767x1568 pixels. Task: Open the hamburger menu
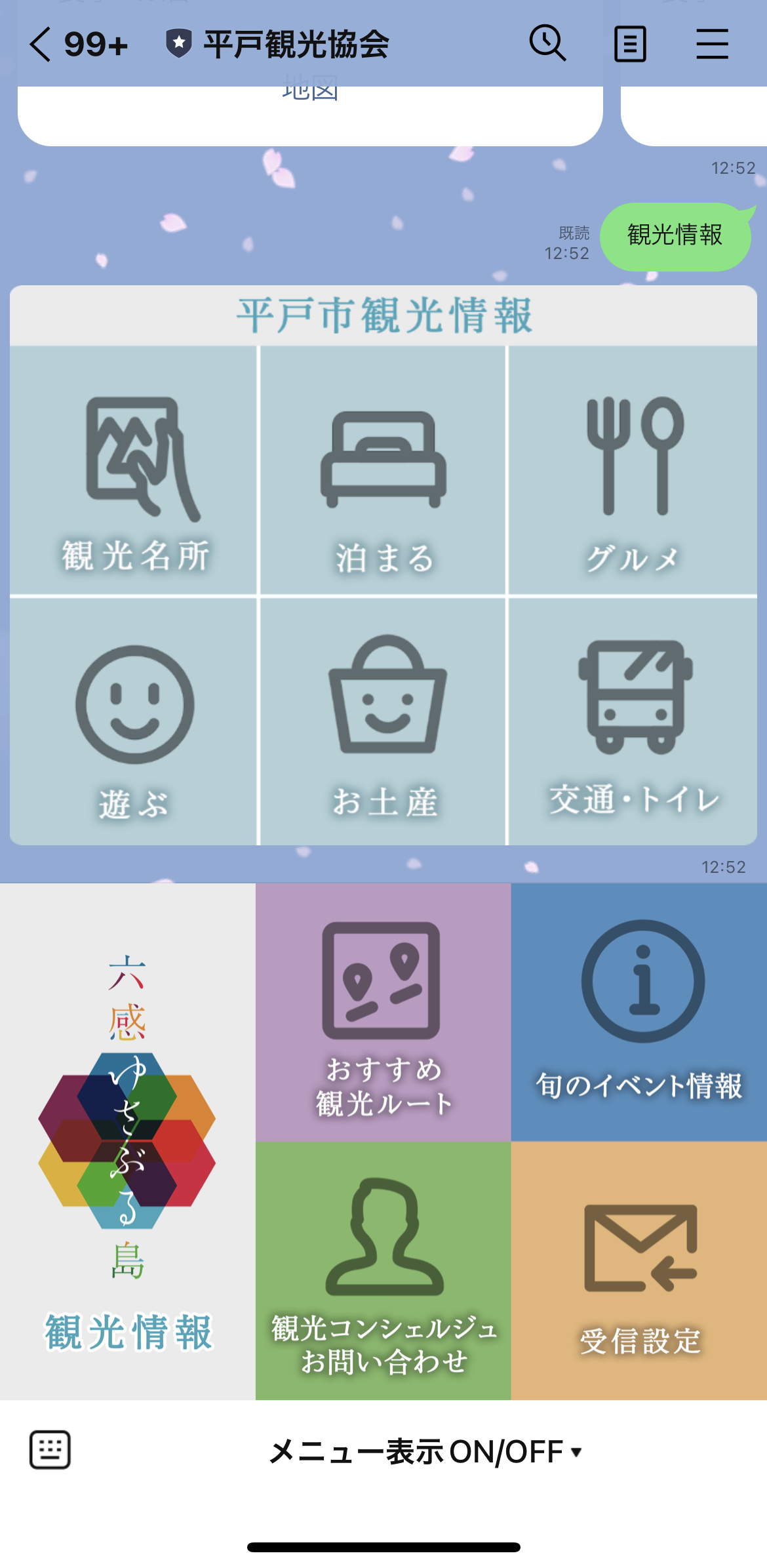click(x=712, y=44)
